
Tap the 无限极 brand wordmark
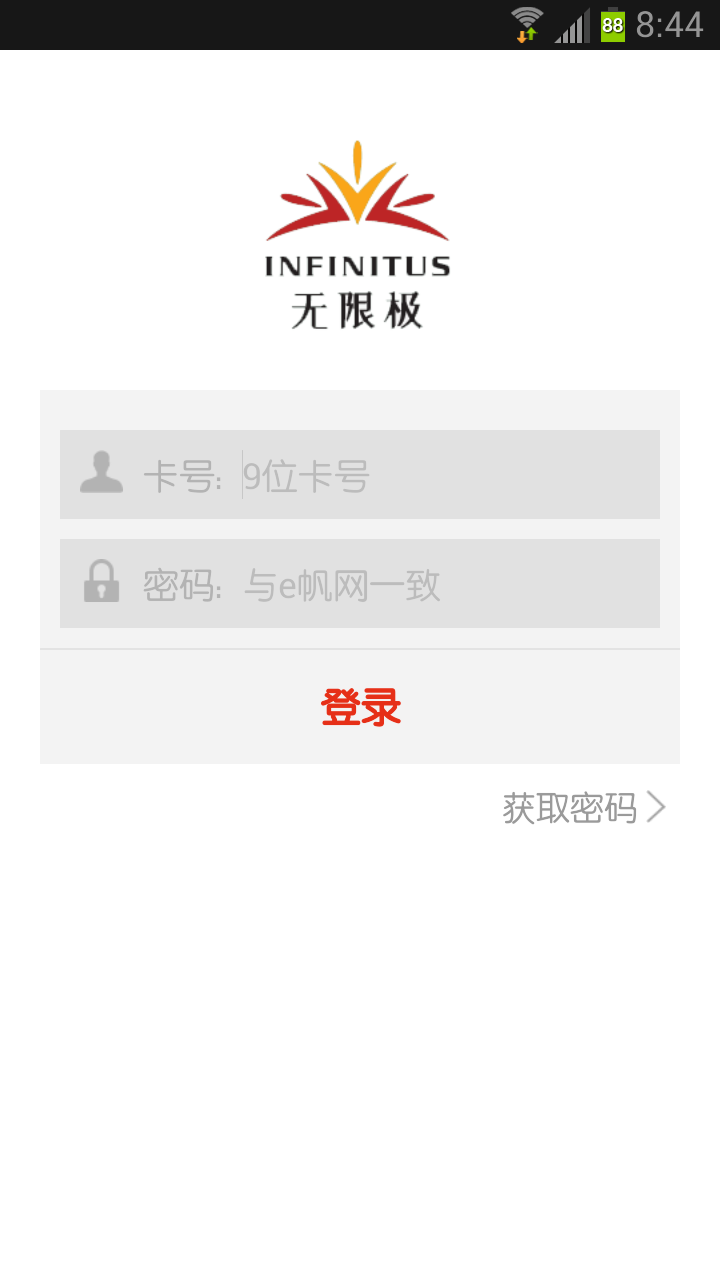[x=357, y=307]
